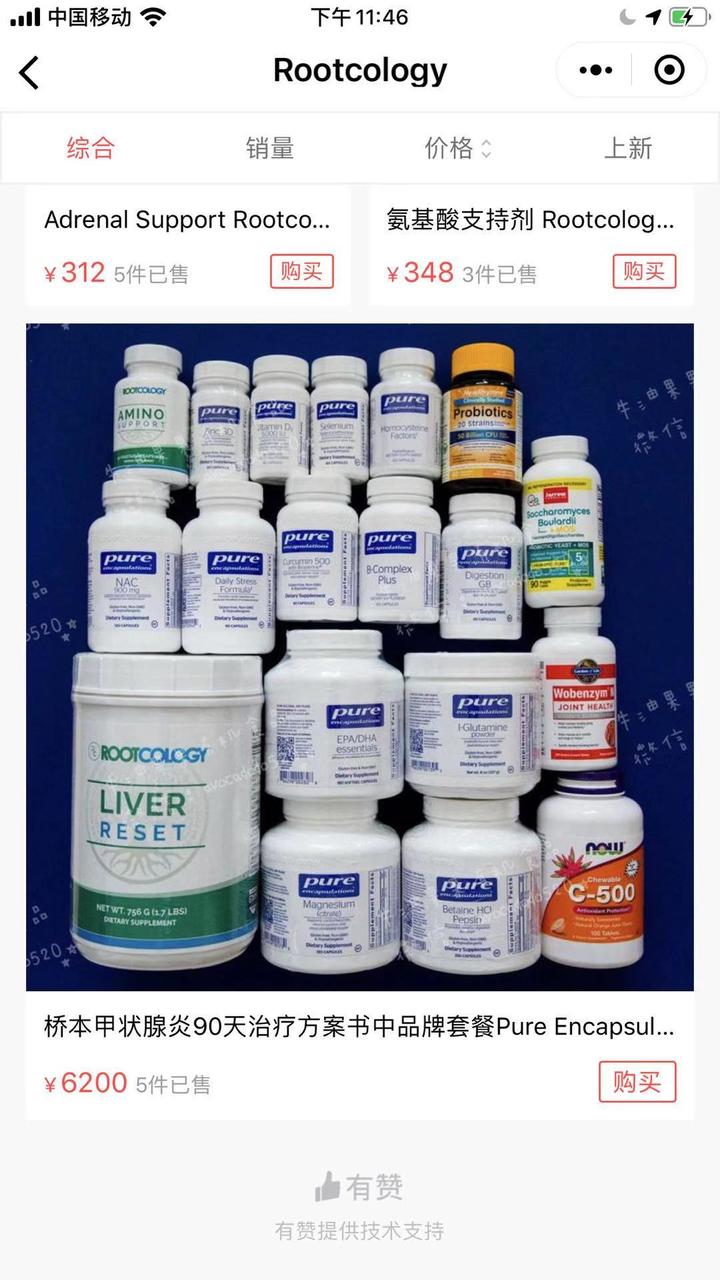Open the 桥本甲状腺炎90天治疗方案 bundle product
The height and width of the screenshot is (1280, 720).
(x=359, y=1027)
